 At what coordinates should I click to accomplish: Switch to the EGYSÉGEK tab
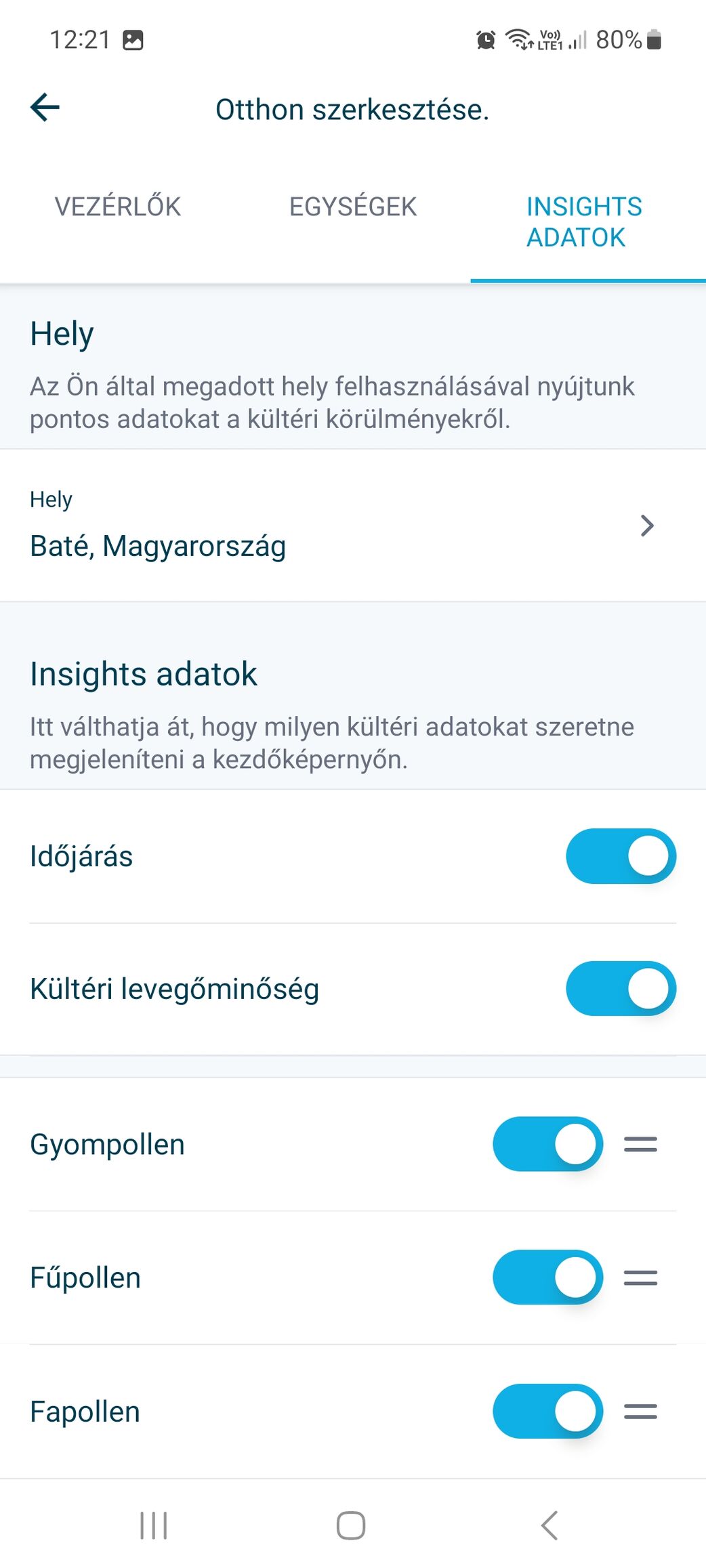pos(352,207)
